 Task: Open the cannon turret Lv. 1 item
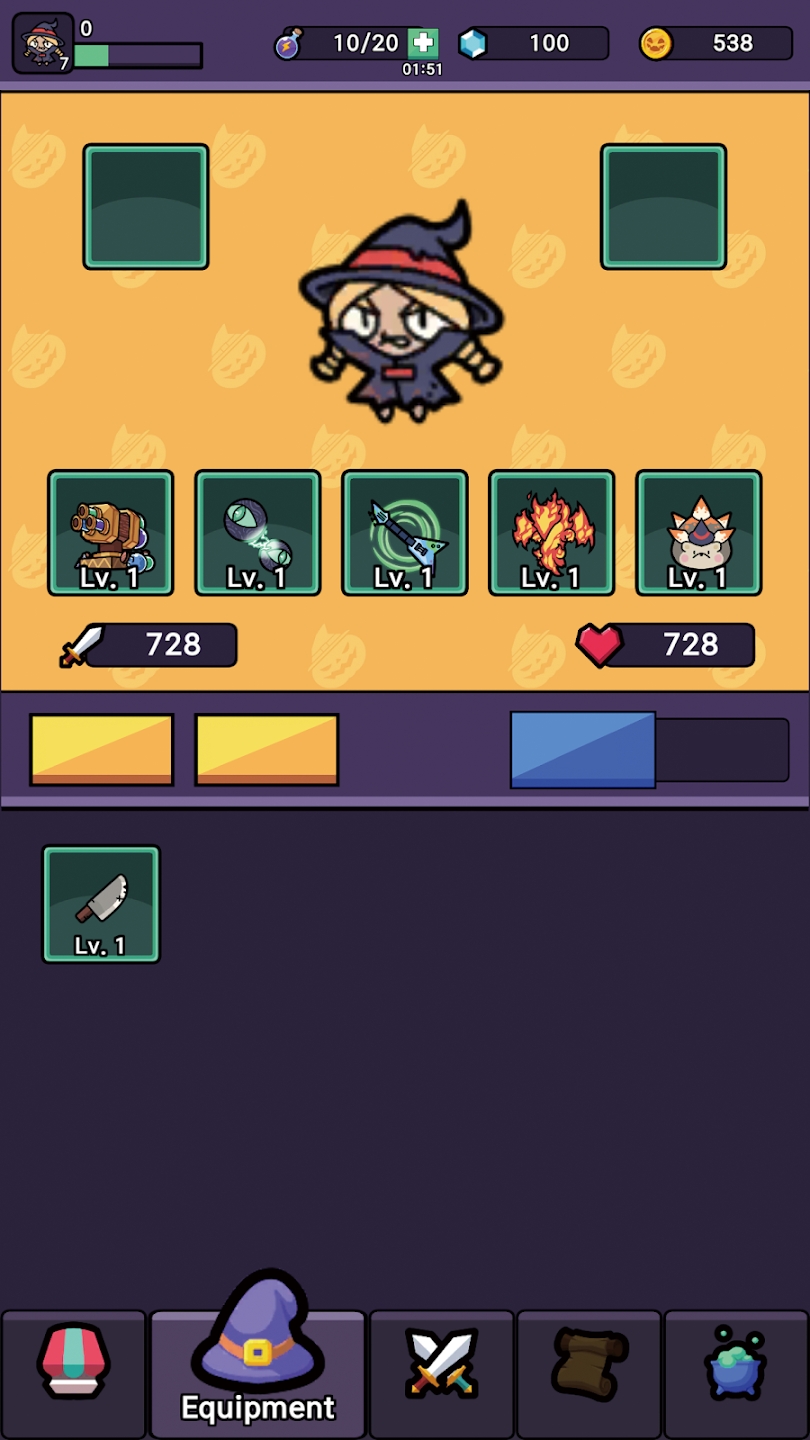click(x=111, y=533)
